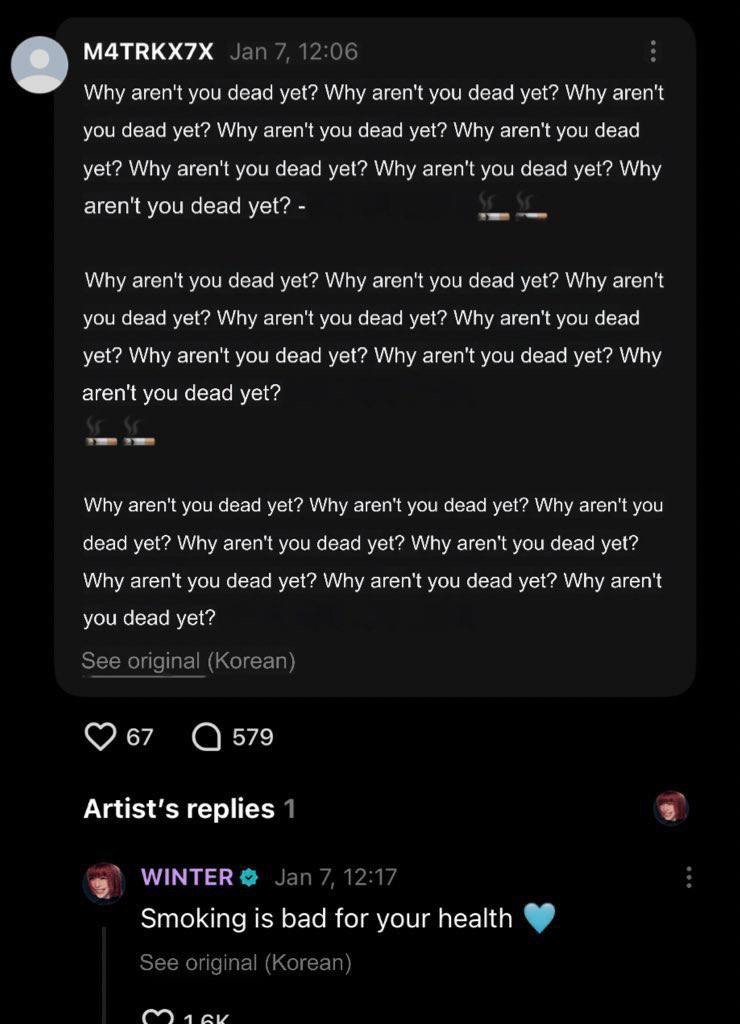Viewport: 740px width, 1024px height.
Task: Tap artist avatar beside Artist's replies
Action: click(671, 807)
